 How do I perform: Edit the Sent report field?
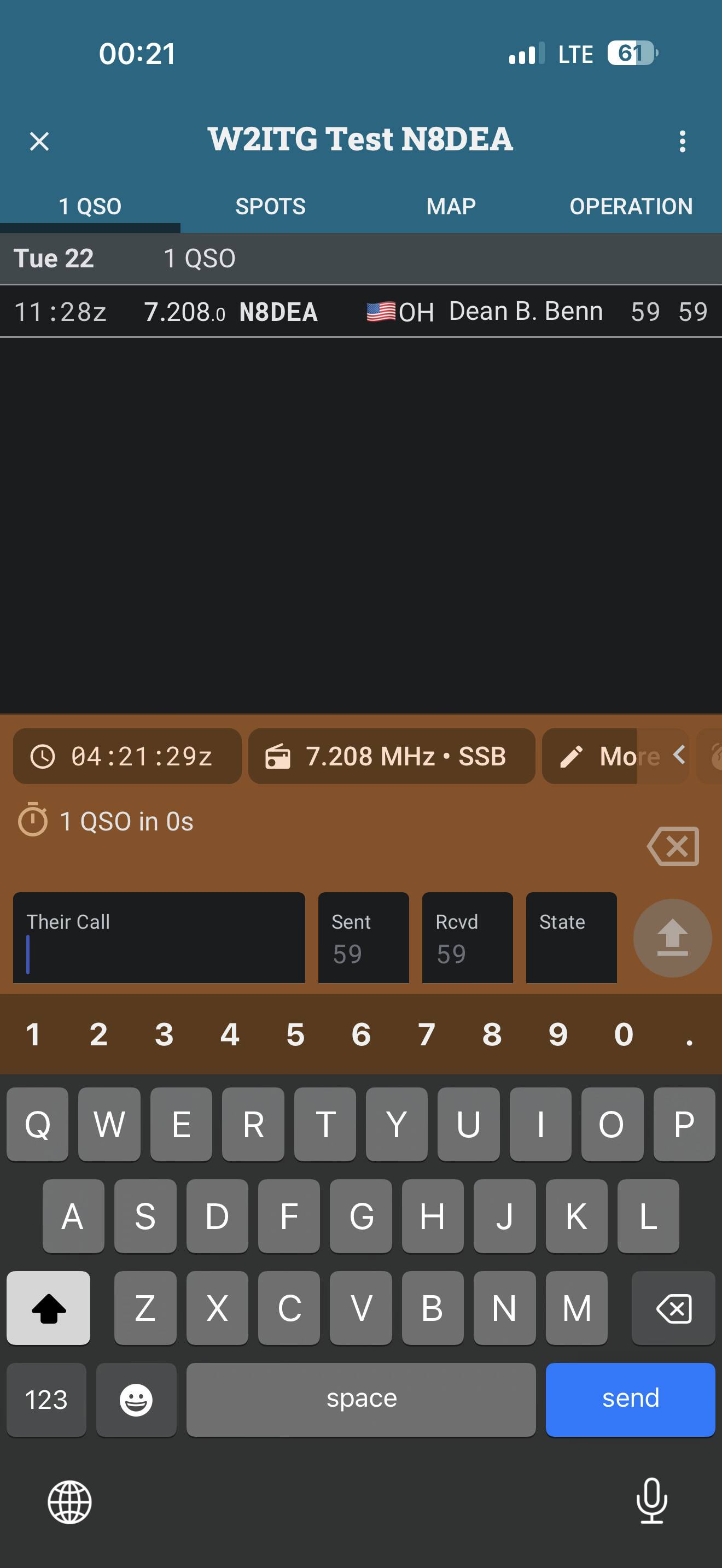pyautogui.click(x=363, y=938)
